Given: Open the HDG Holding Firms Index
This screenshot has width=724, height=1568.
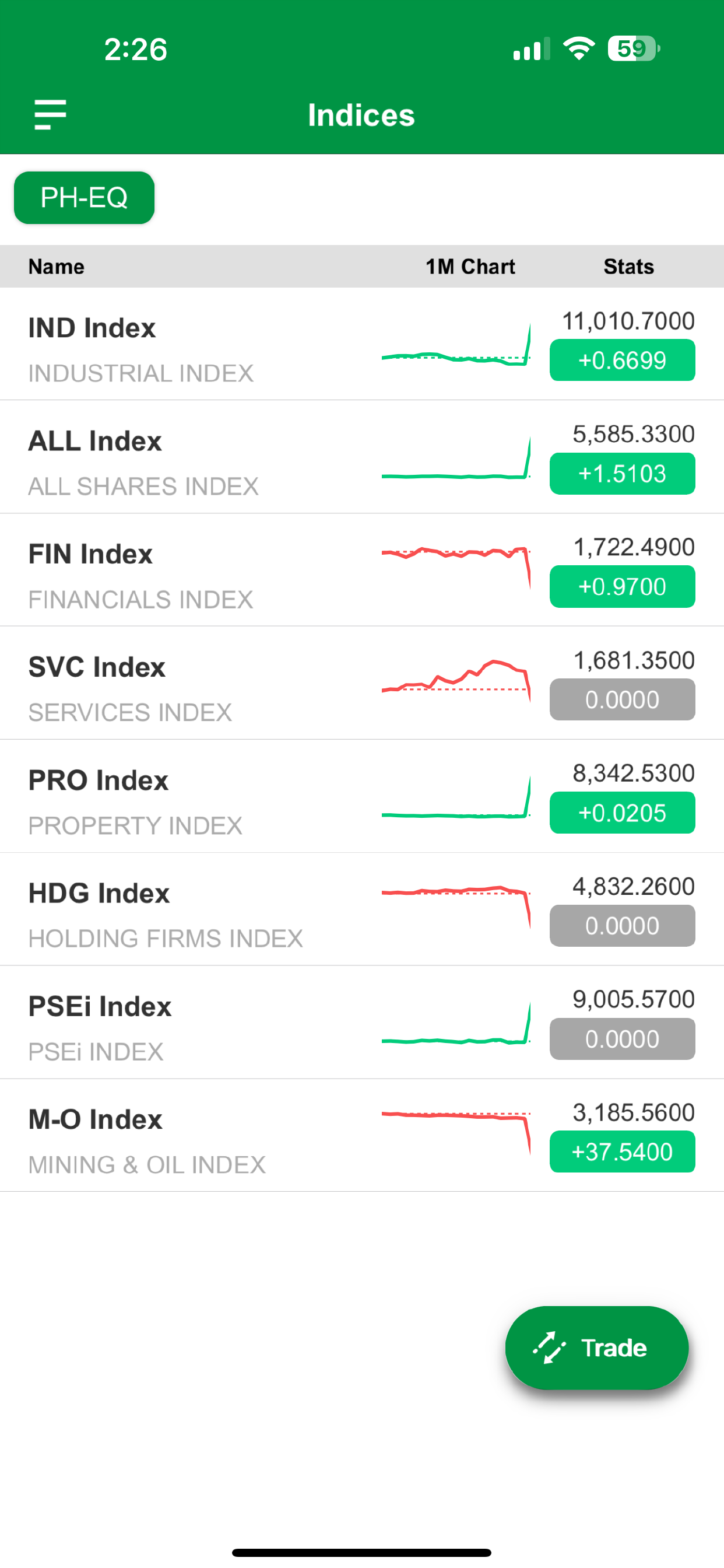Looking at the screenshot, I should coord(362,909).
